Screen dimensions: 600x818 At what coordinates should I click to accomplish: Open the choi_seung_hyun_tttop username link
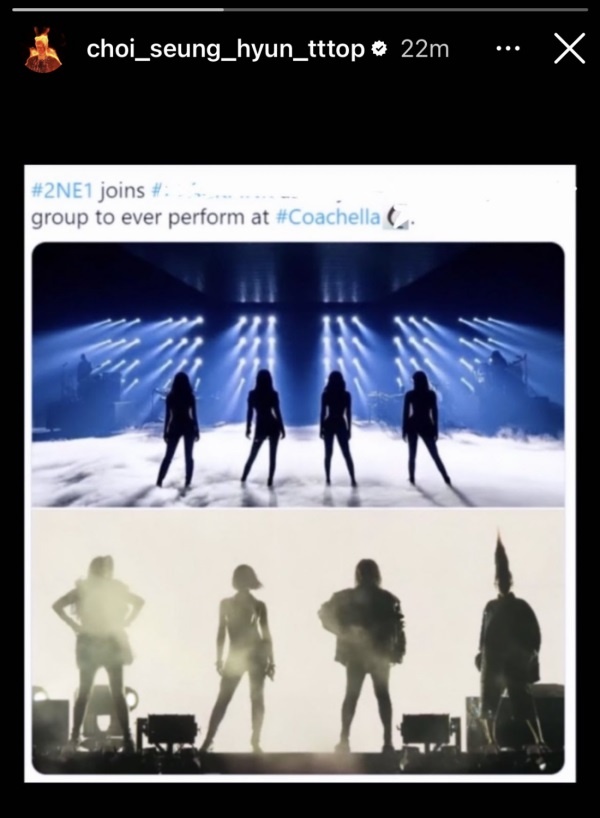coord(225,49)
